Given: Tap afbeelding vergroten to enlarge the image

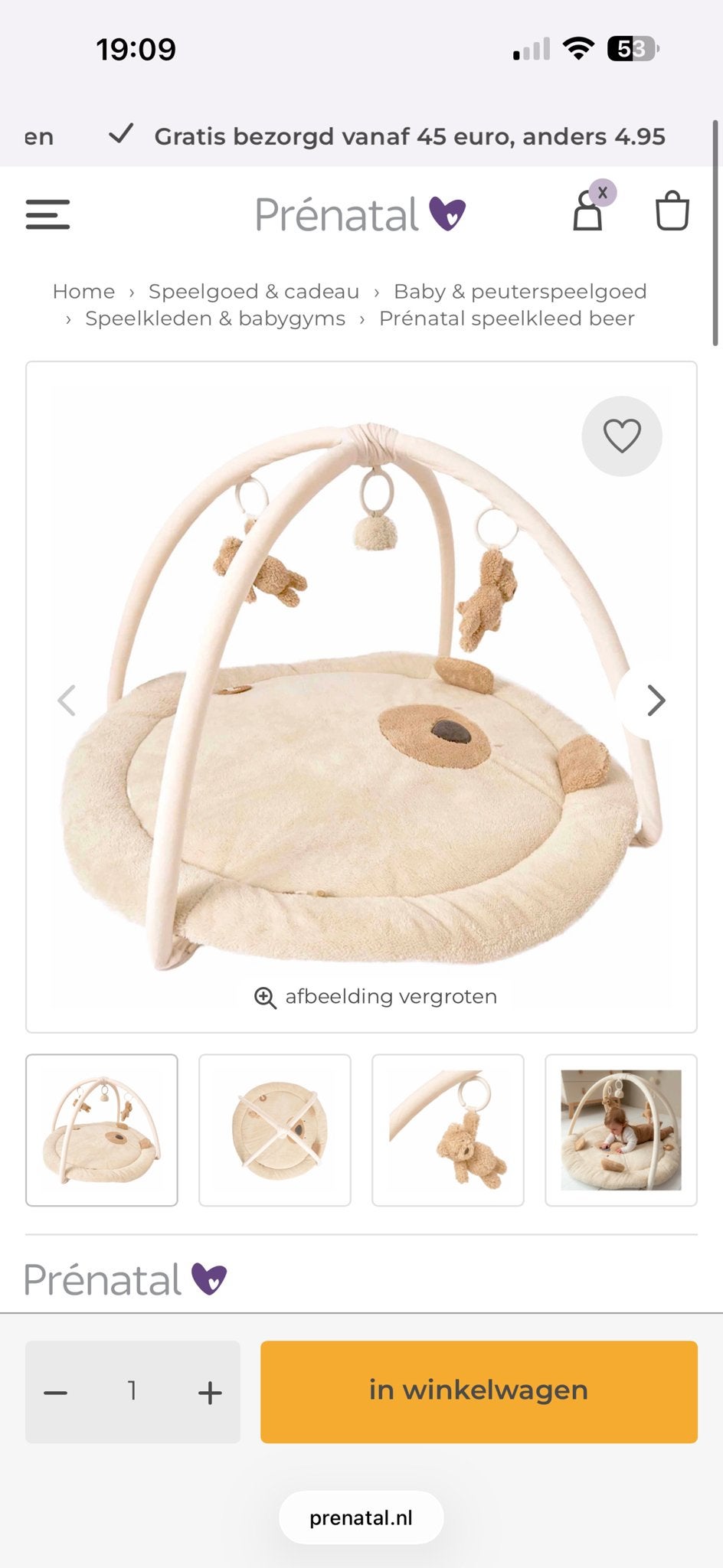Looking at the screenshot, I should tap(375, 997).
